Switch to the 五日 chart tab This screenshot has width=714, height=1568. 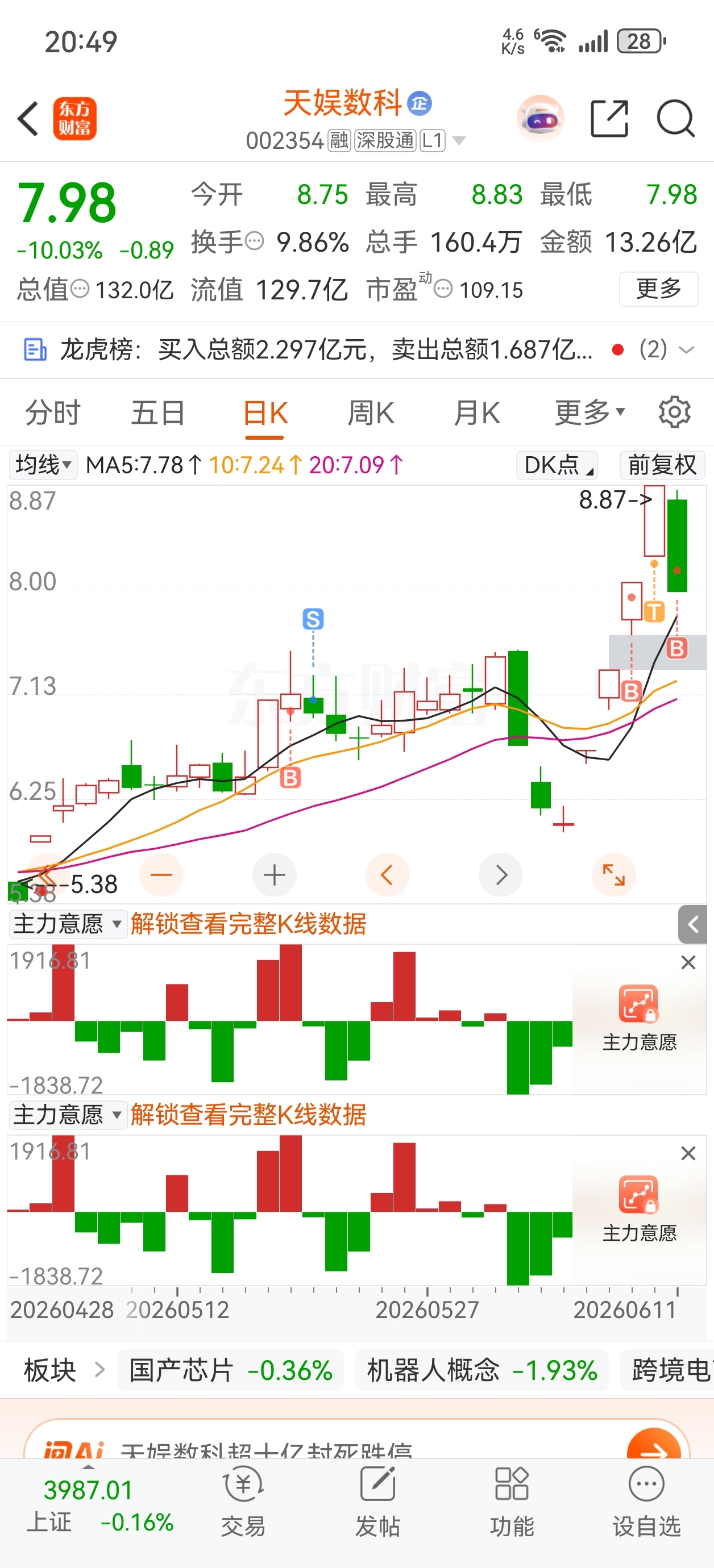click(x=159, y=412)
